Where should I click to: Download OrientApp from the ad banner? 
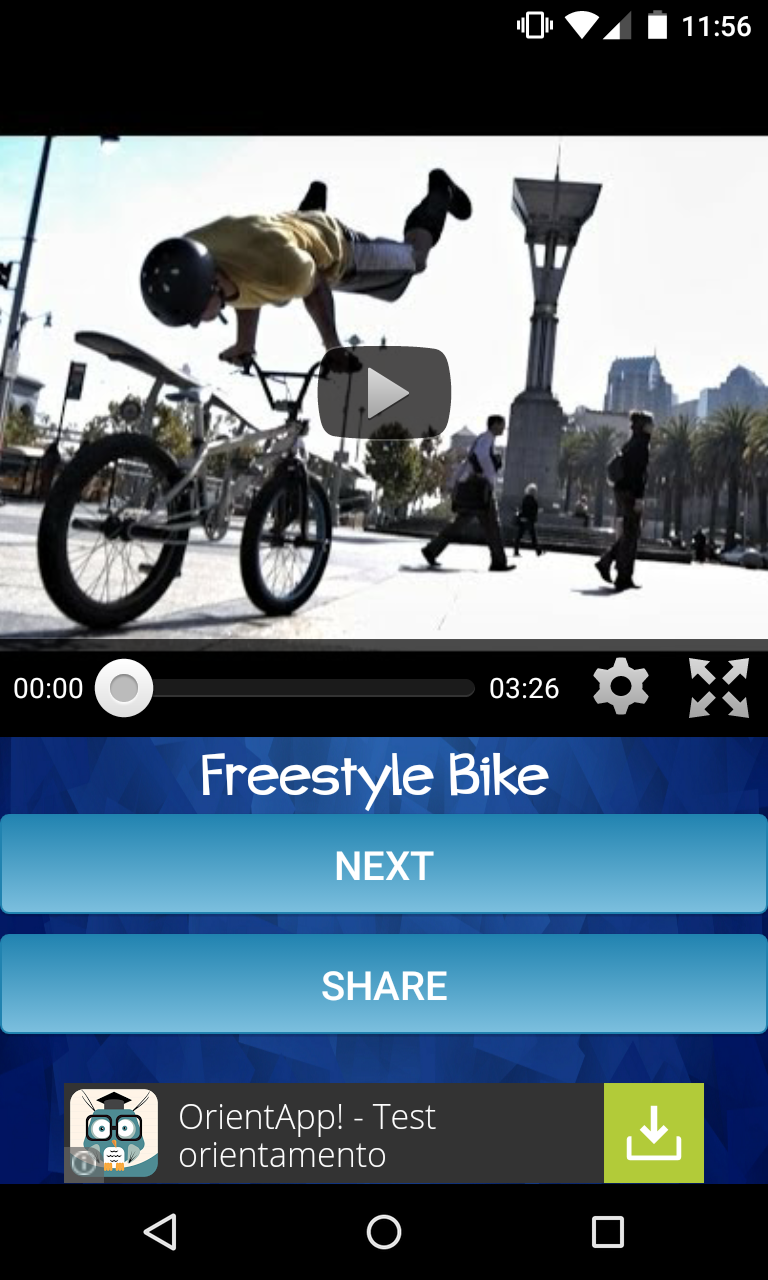pyautogui.click(x=654, y=1133)
